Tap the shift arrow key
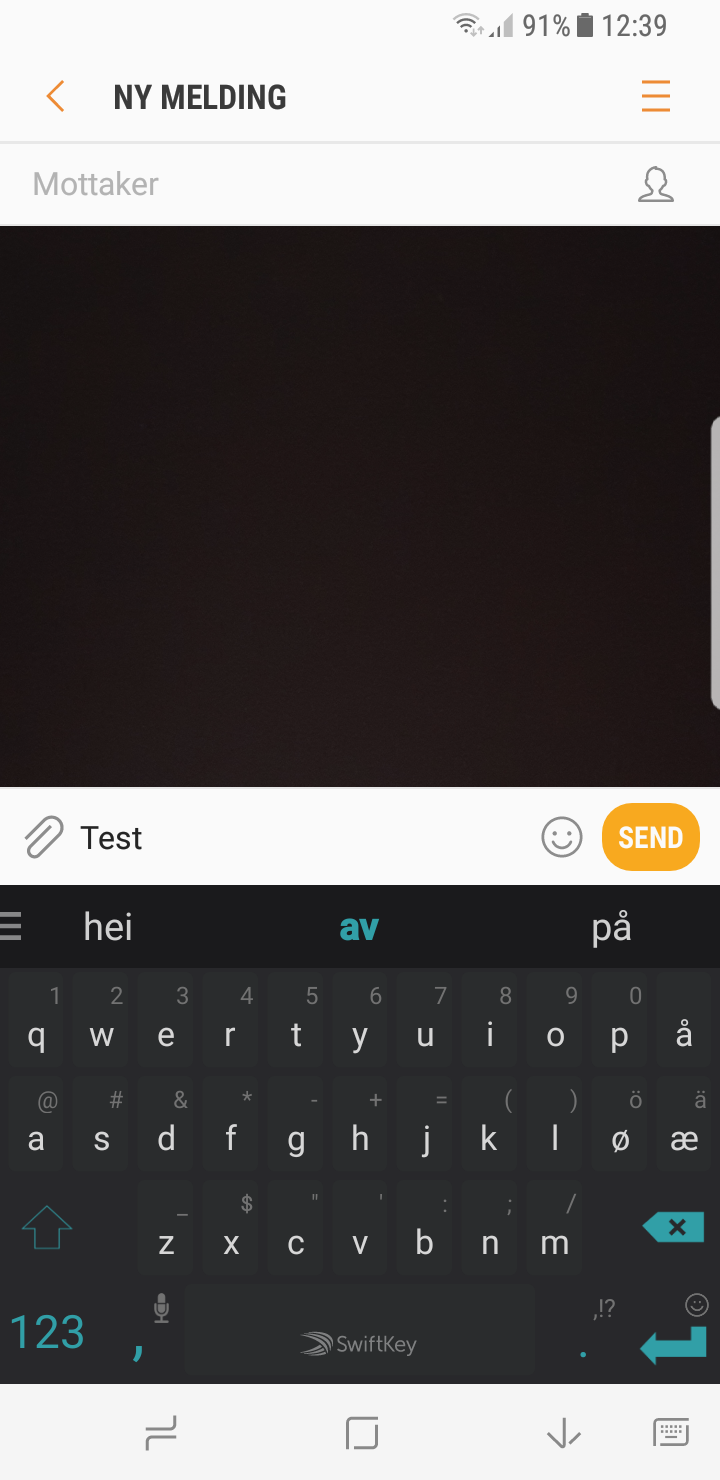The height and width of the screenshot is (1480, 720). [x=47, y=1227]
